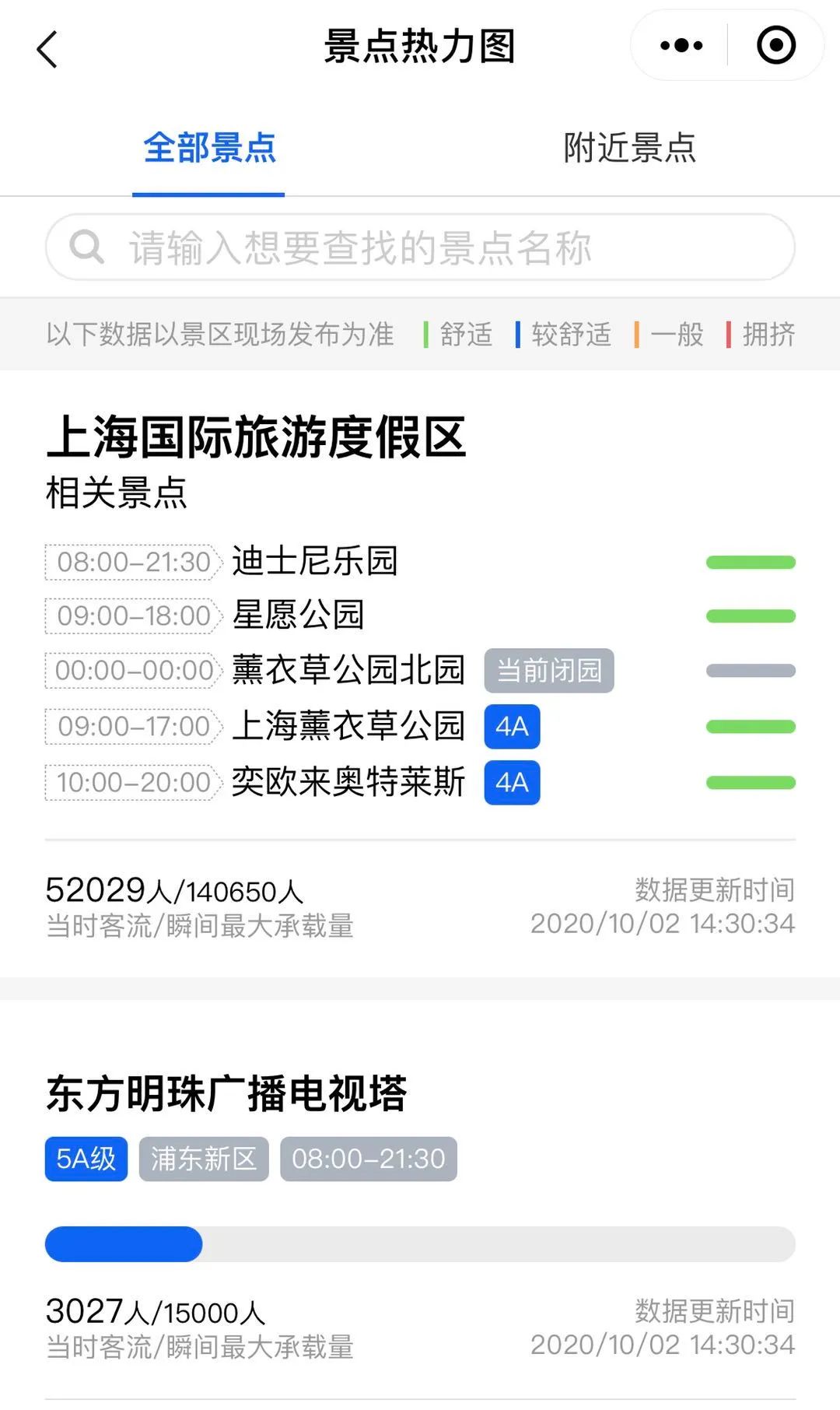The image size is (840, 1410).
Task: Select the 全部景点 tab
Action: [x=208, y=150]
